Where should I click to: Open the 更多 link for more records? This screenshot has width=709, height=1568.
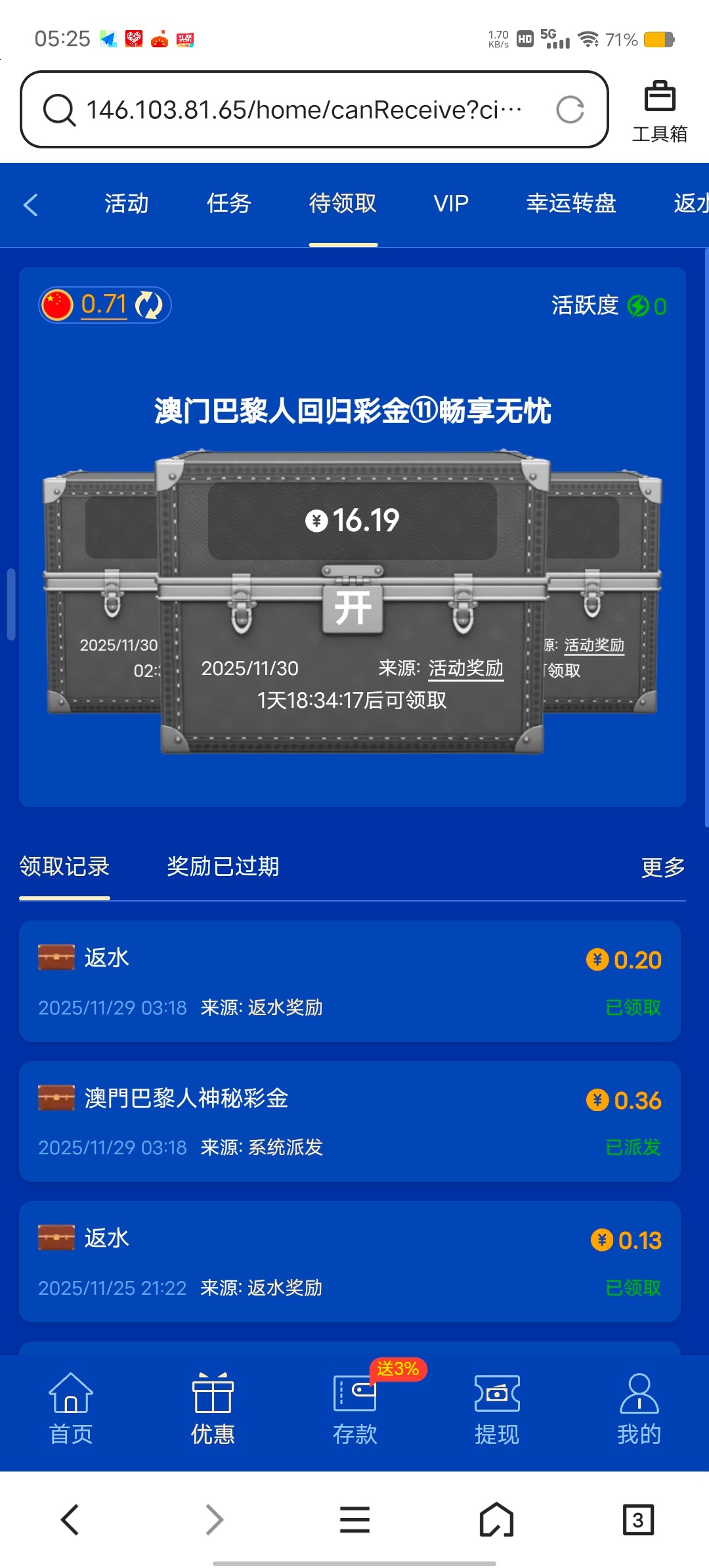tap(661, 866)
